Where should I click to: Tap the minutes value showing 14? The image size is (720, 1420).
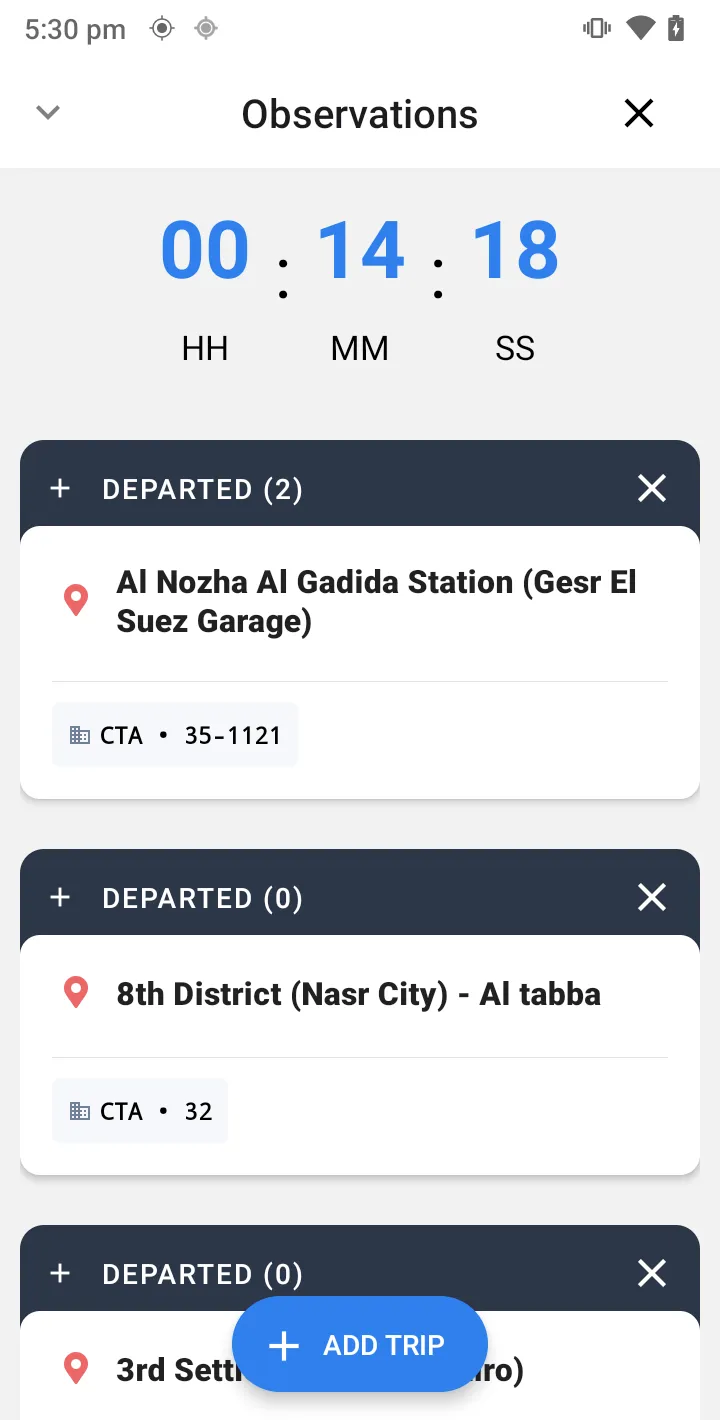[360, 250]
